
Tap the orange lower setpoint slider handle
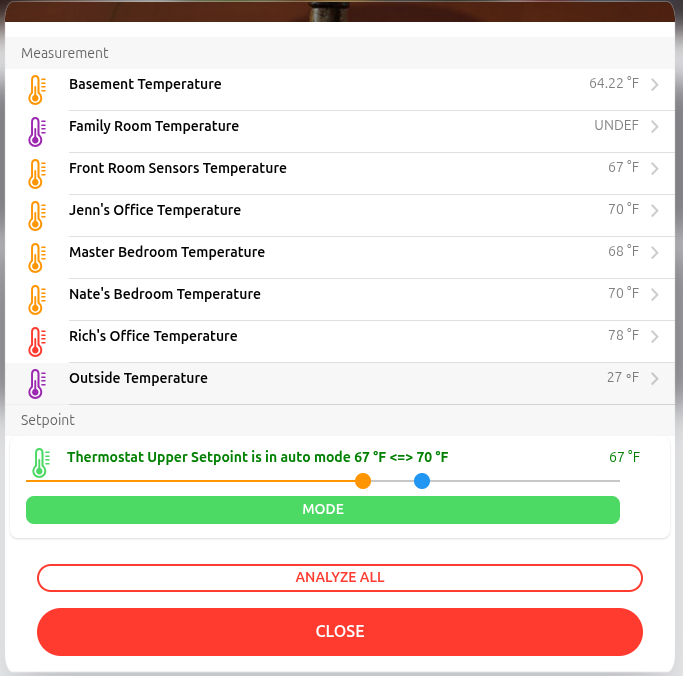363,481
